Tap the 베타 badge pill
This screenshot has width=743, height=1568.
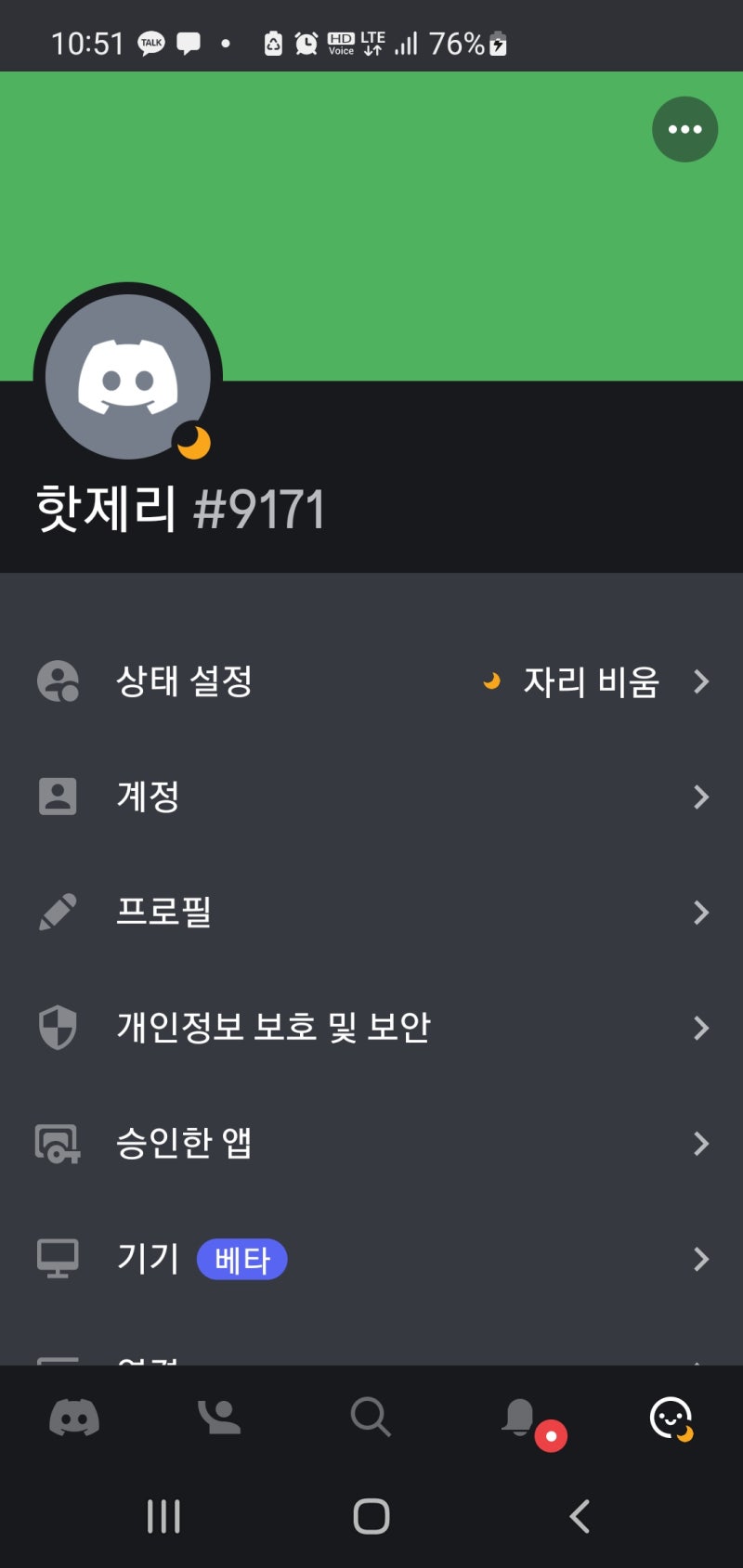pos(241,1260)
